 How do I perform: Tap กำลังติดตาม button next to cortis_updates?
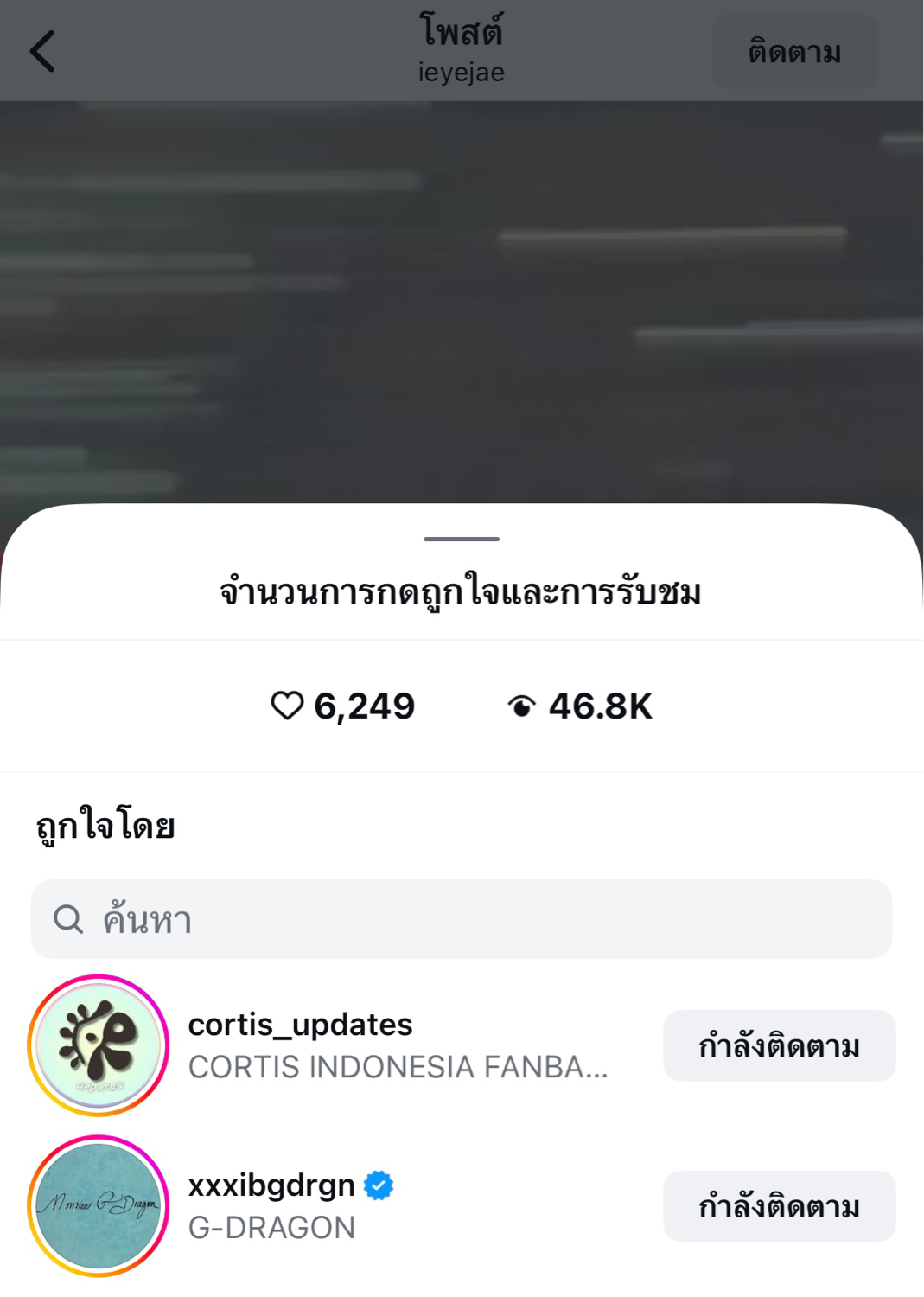(x=779, y=1046)
